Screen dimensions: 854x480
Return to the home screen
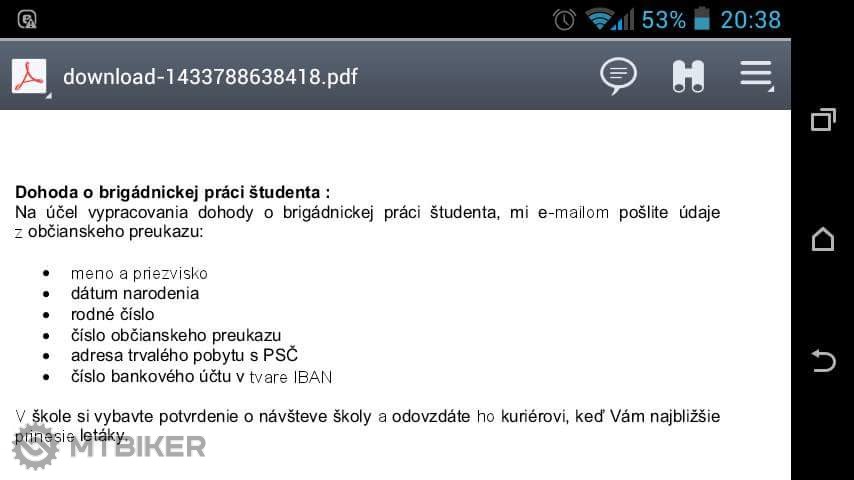pyautogui.click(x=823, y=239)
